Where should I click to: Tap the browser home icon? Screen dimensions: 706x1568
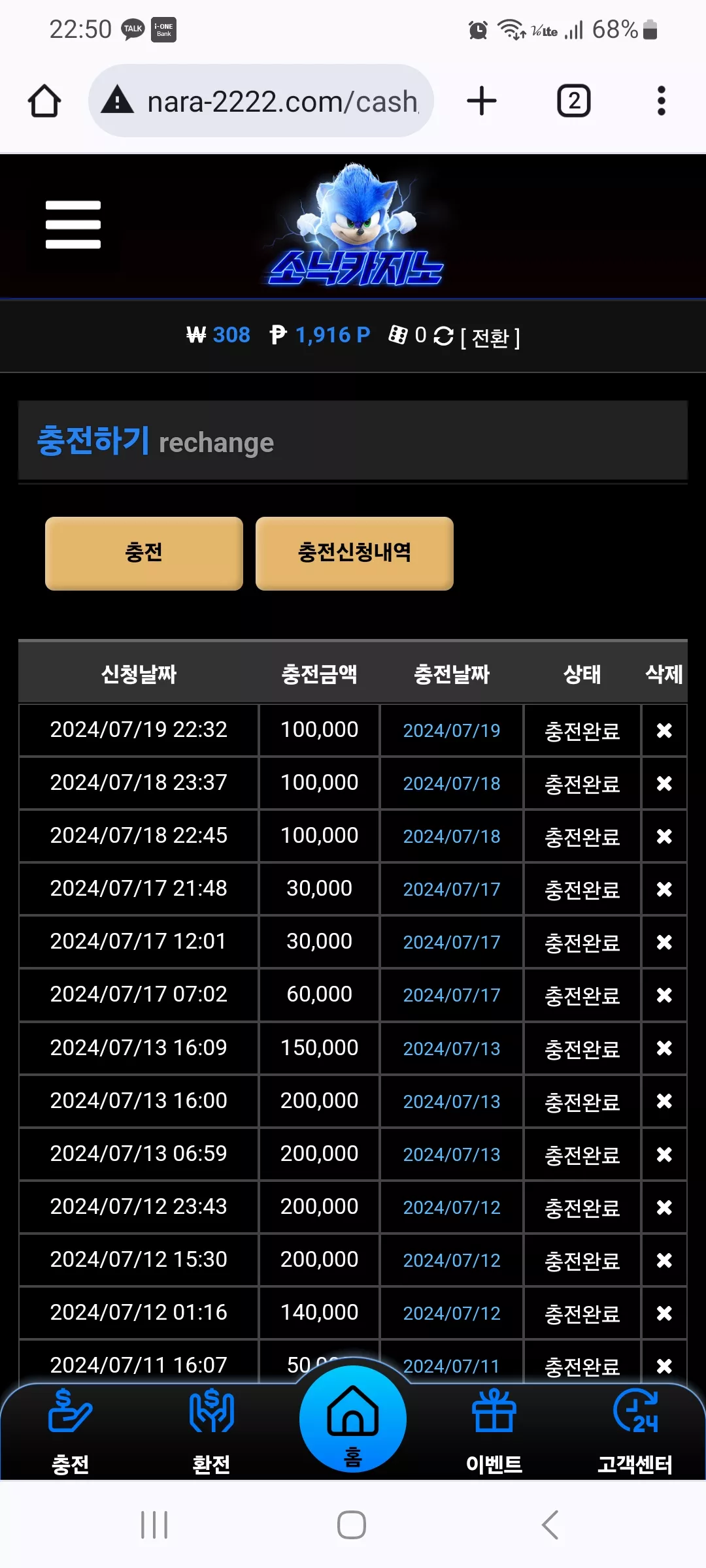(x=44, y=101)
